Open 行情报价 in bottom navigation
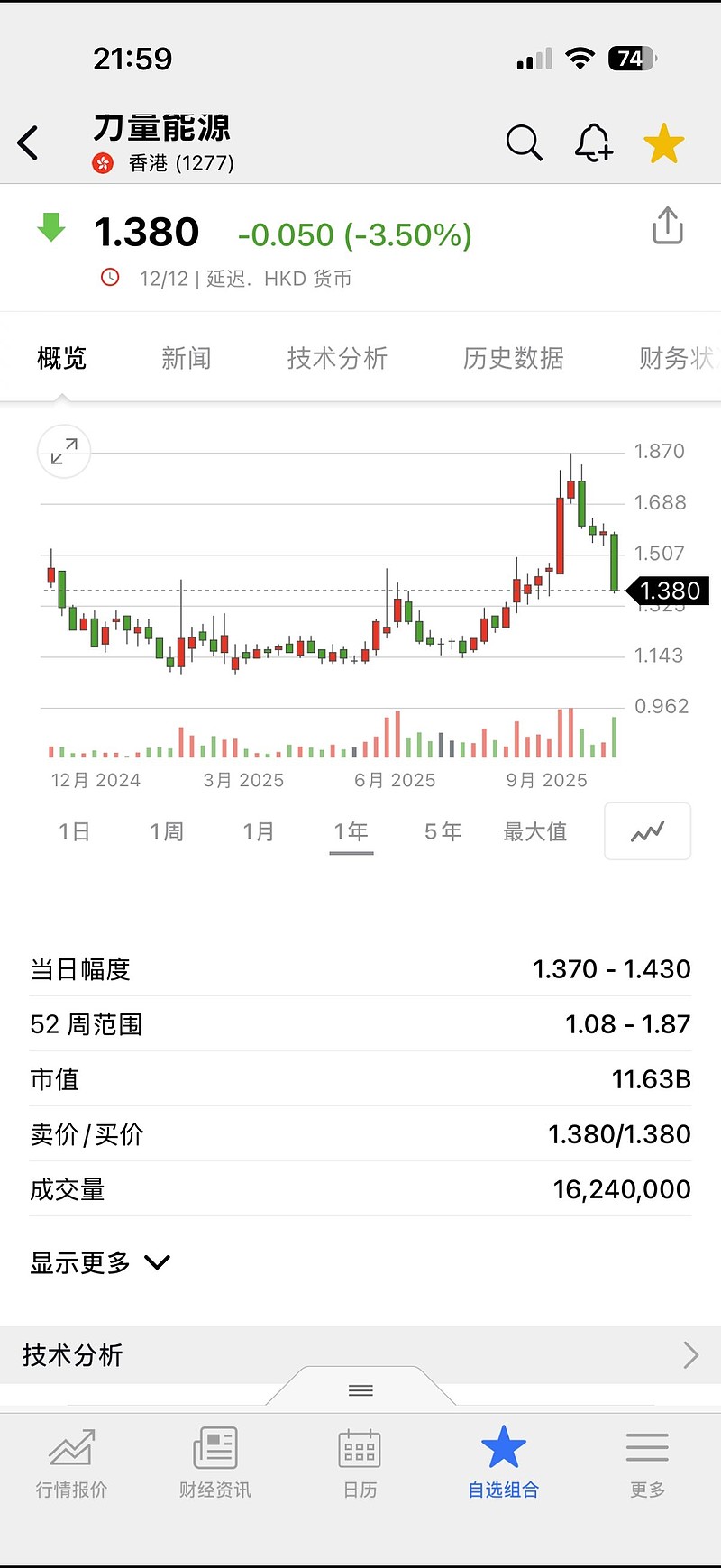The image size is (721, 1568). 72,1463
